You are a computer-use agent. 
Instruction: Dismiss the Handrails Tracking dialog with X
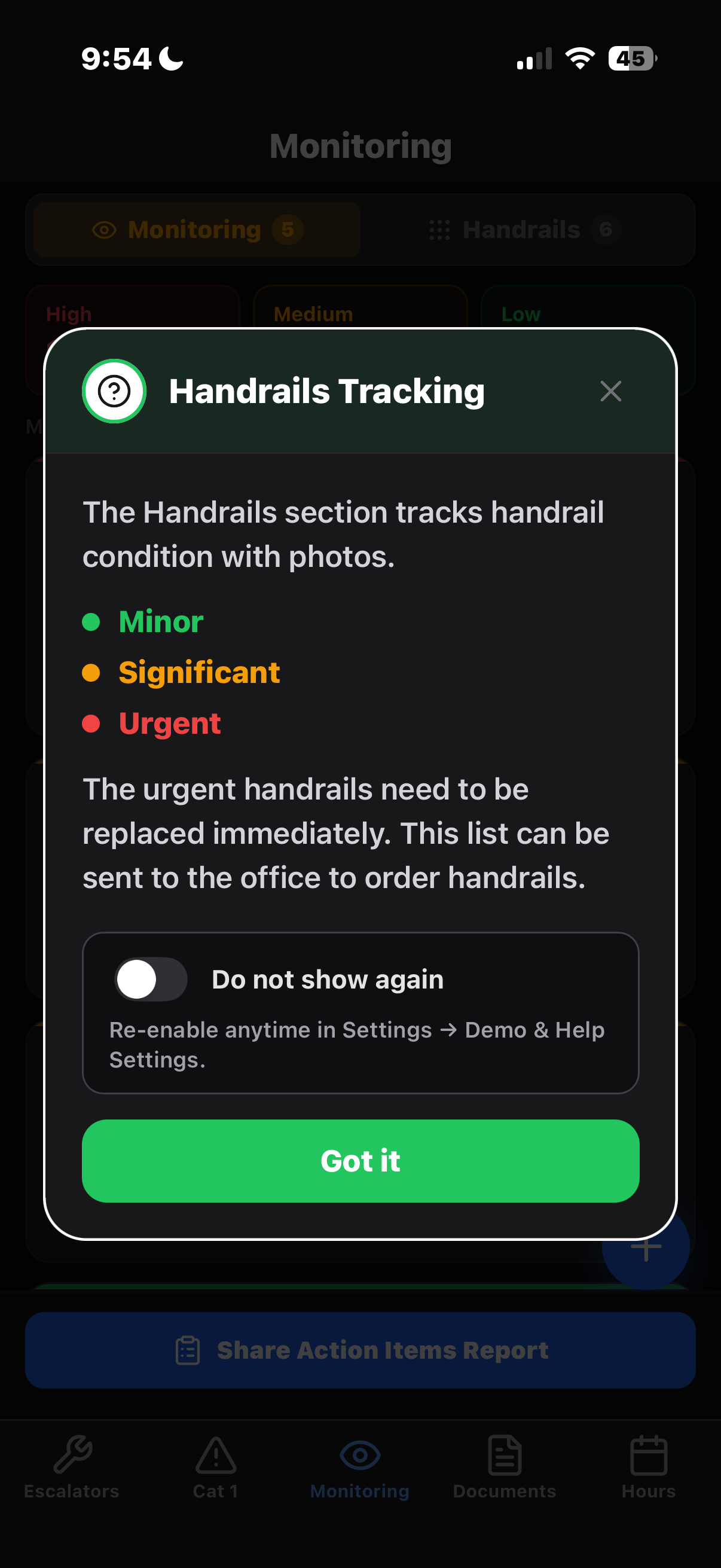tap(611, 391)
